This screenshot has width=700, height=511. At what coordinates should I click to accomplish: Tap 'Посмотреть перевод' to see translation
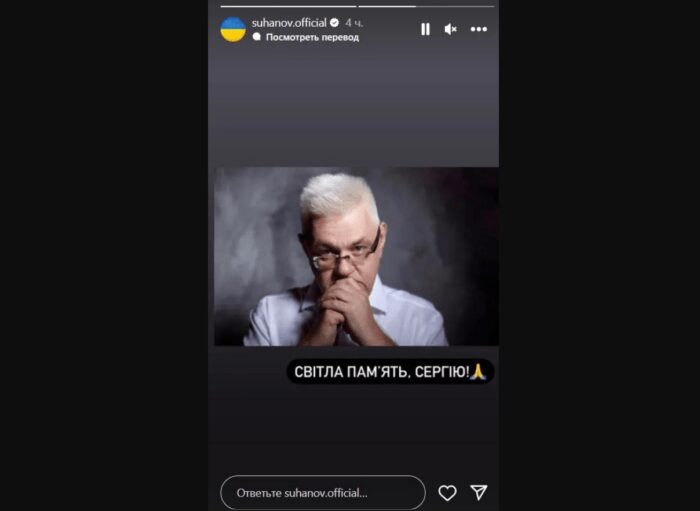pyautogui.click(x=312, y=37)
